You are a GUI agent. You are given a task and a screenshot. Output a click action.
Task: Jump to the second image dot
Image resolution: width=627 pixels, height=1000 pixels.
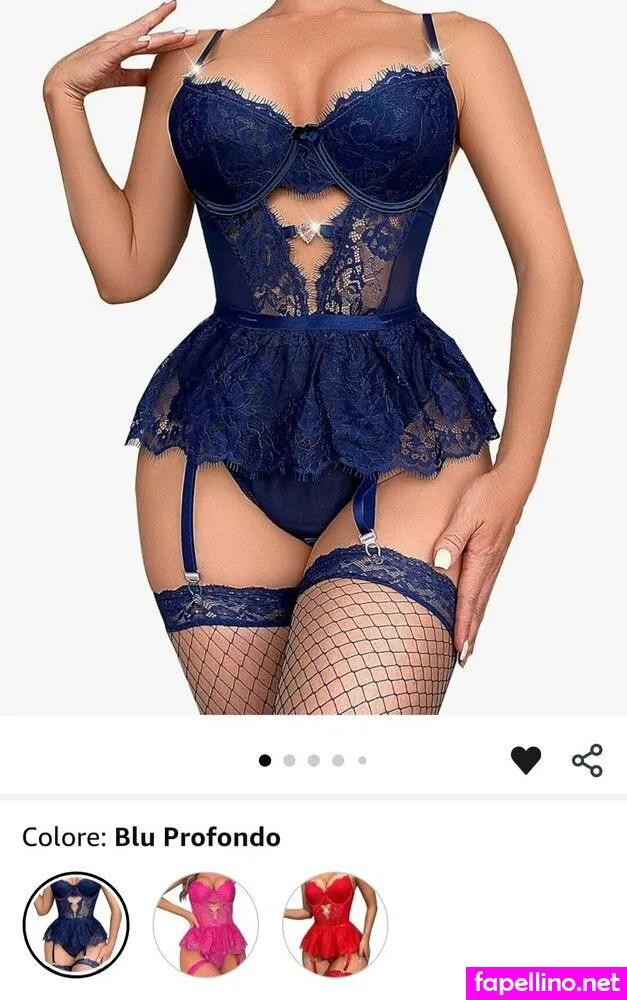(x=289, y=760)
